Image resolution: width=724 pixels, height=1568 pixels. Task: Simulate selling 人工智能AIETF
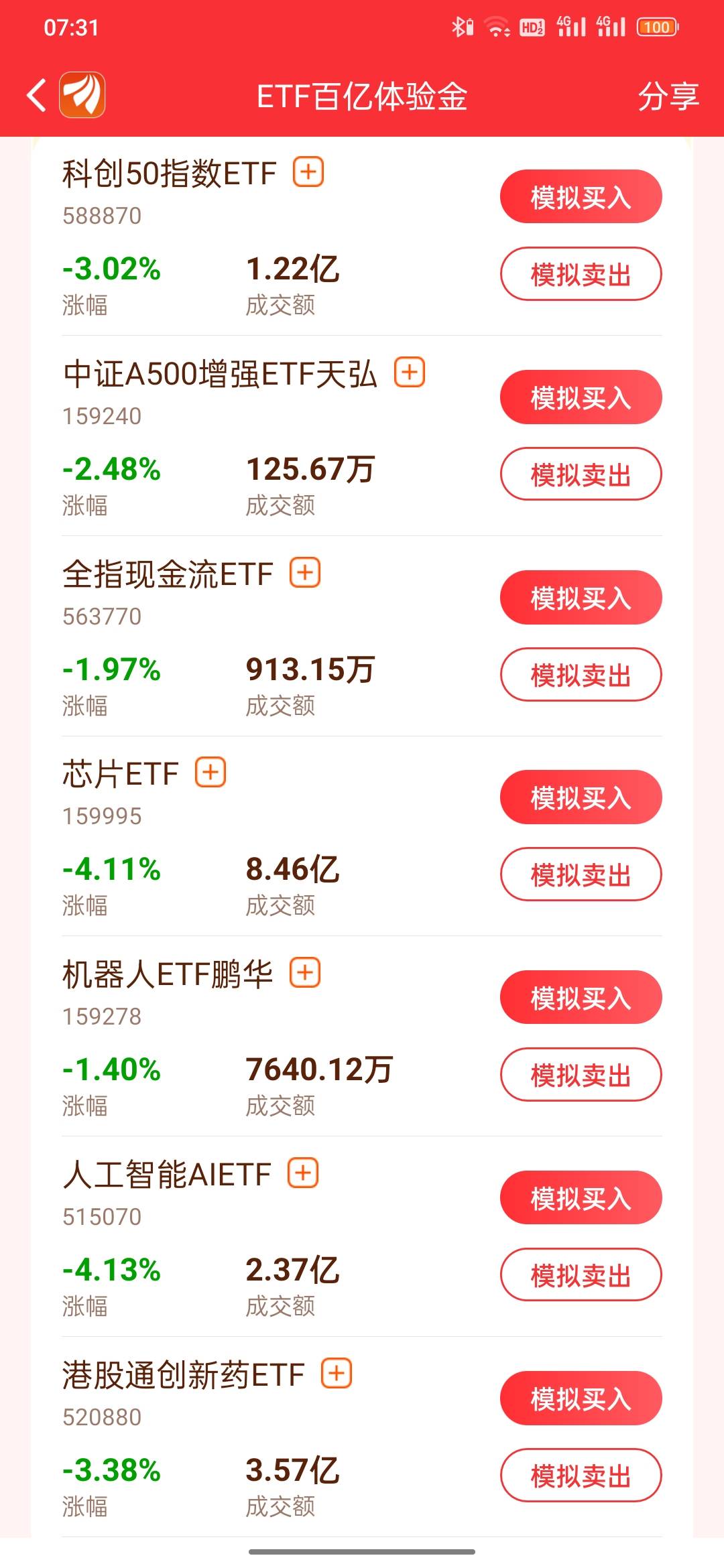click(x=581, y=1275)
